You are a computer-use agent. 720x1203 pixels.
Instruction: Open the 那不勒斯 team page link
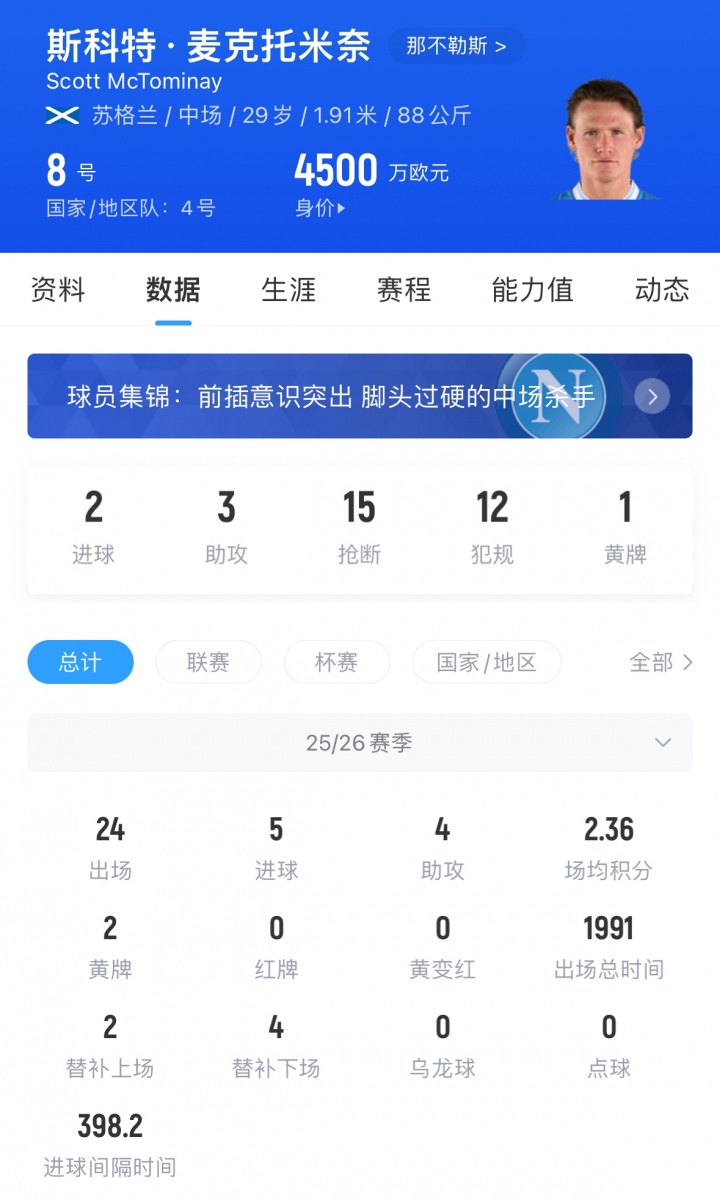pyautogui.click(x=455, y=46)
